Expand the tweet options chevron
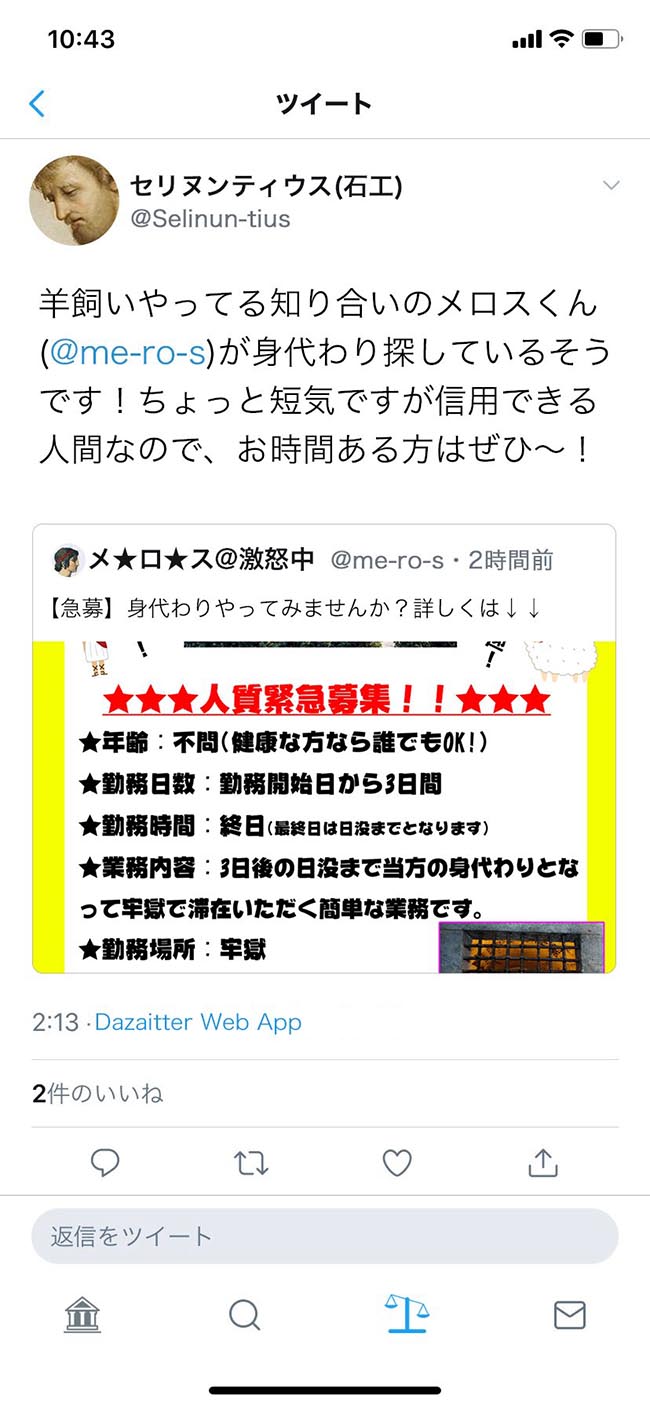This screenshot has height=1407, width=650. click(611, 186)
